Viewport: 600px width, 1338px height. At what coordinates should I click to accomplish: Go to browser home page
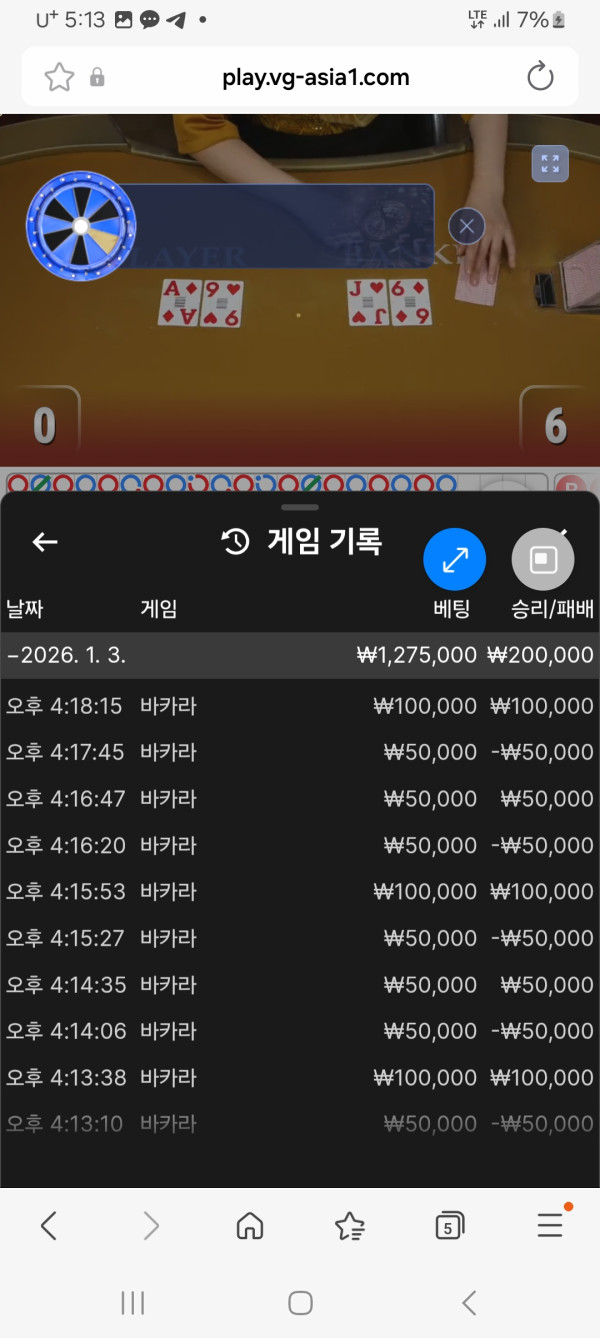point(249,1225)
